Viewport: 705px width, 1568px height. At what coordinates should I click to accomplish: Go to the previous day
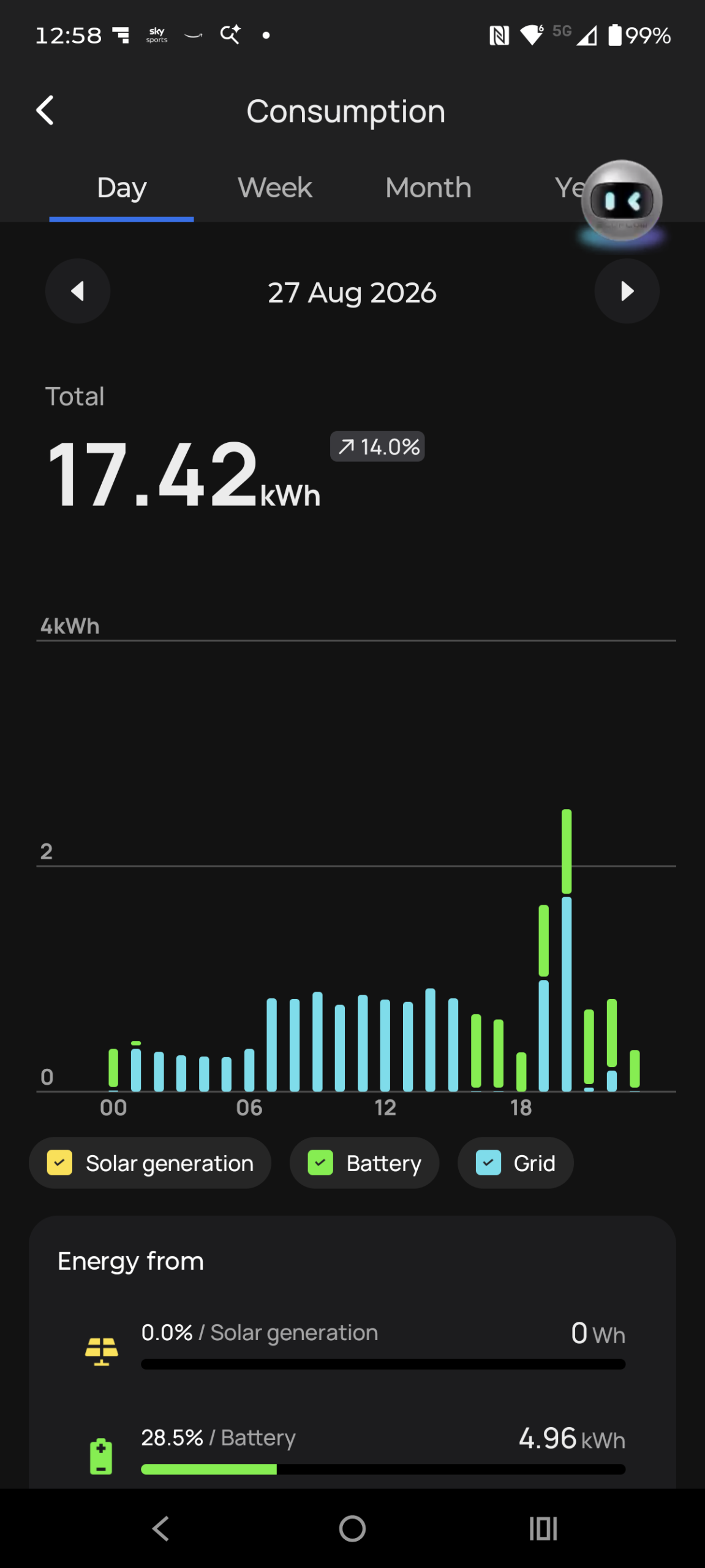click(78, 291)
